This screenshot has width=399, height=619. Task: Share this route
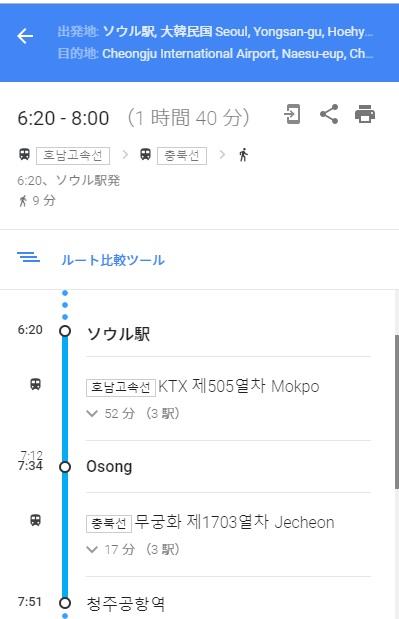[x=329, y=114]
